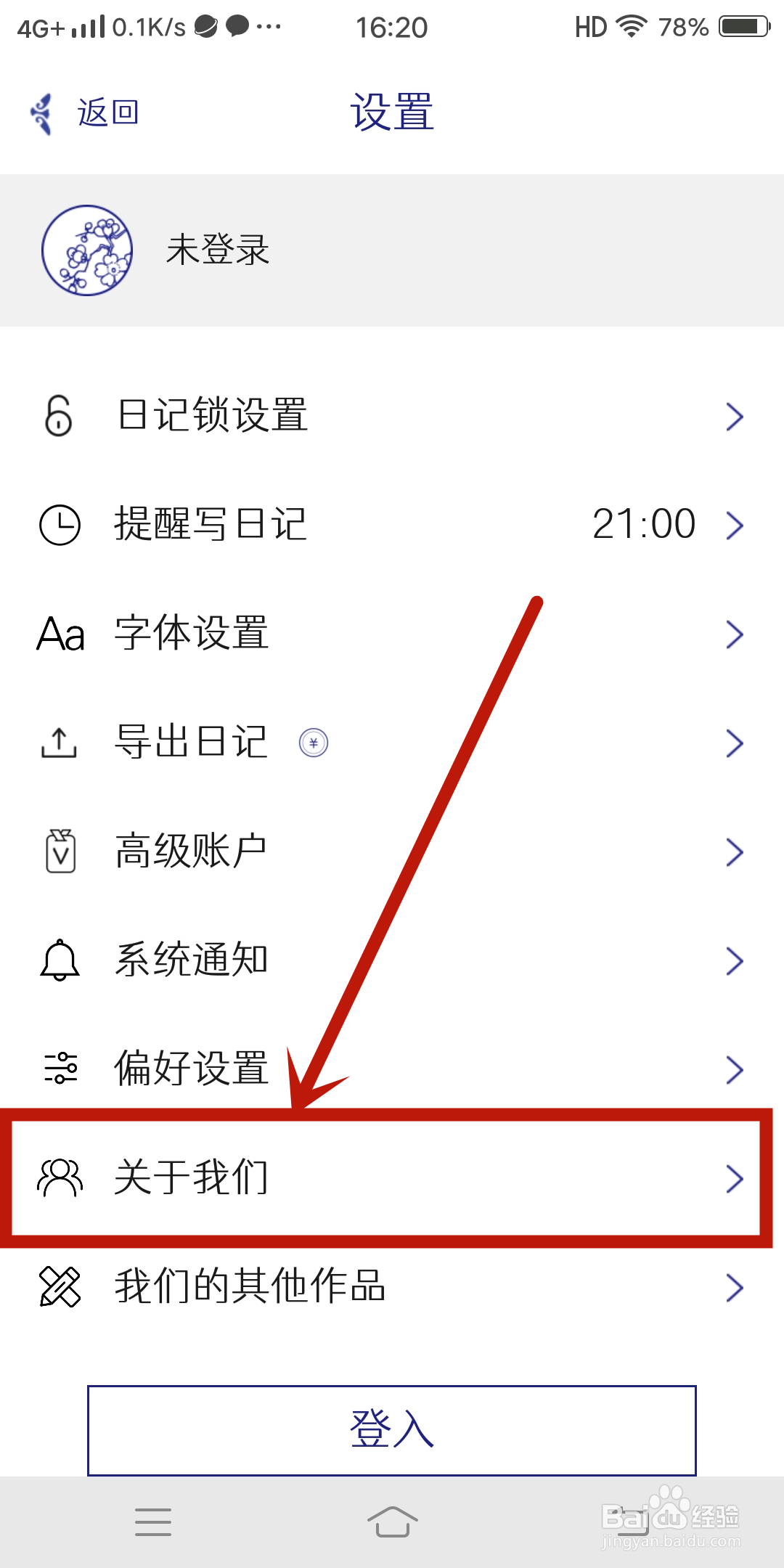Select the premium account card icon
Screen dimensions: 784x1568
(60, 851)
